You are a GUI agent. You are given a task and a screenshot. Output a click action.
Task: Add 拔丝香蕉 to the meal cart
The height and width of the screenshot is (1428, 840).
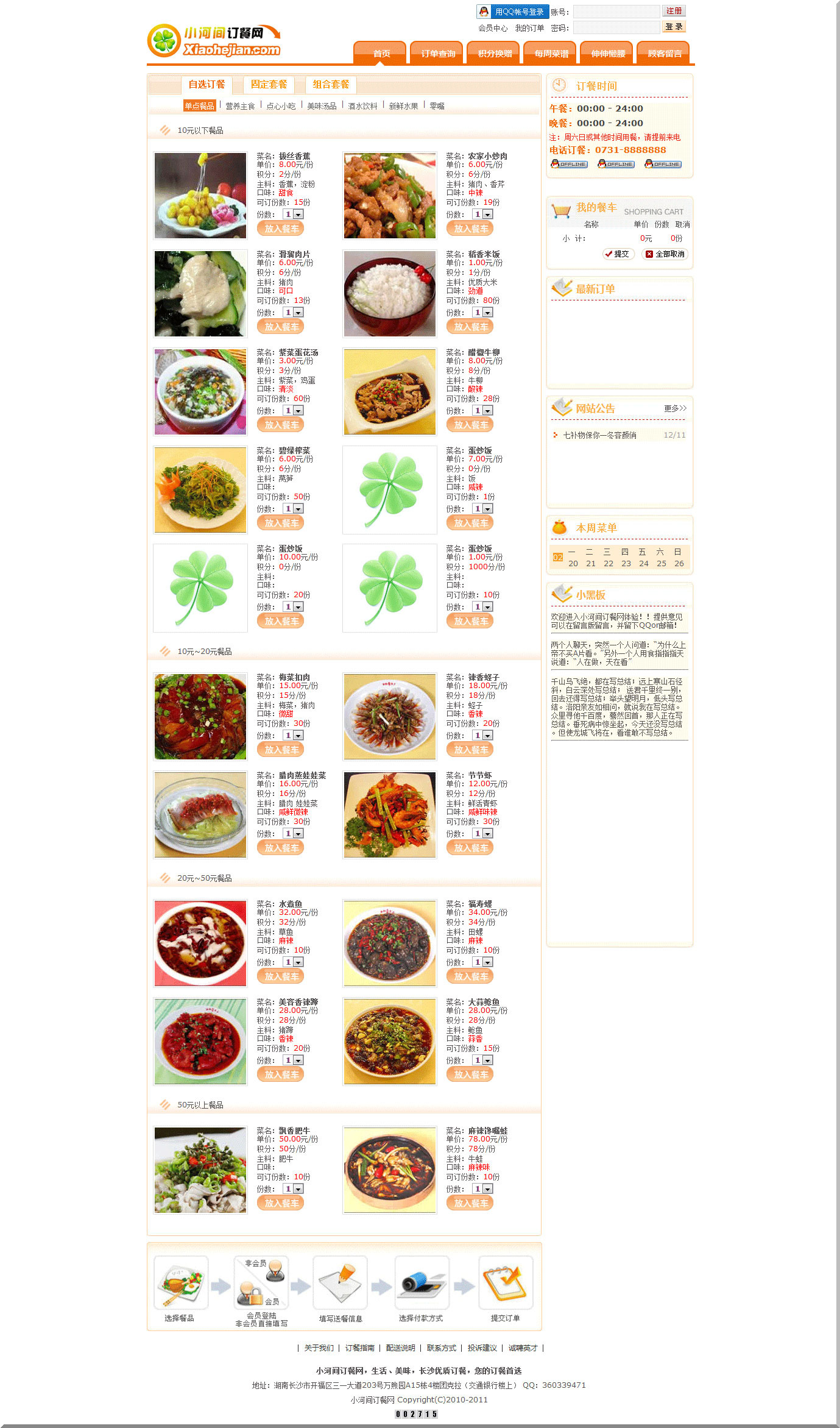[281, 229]
